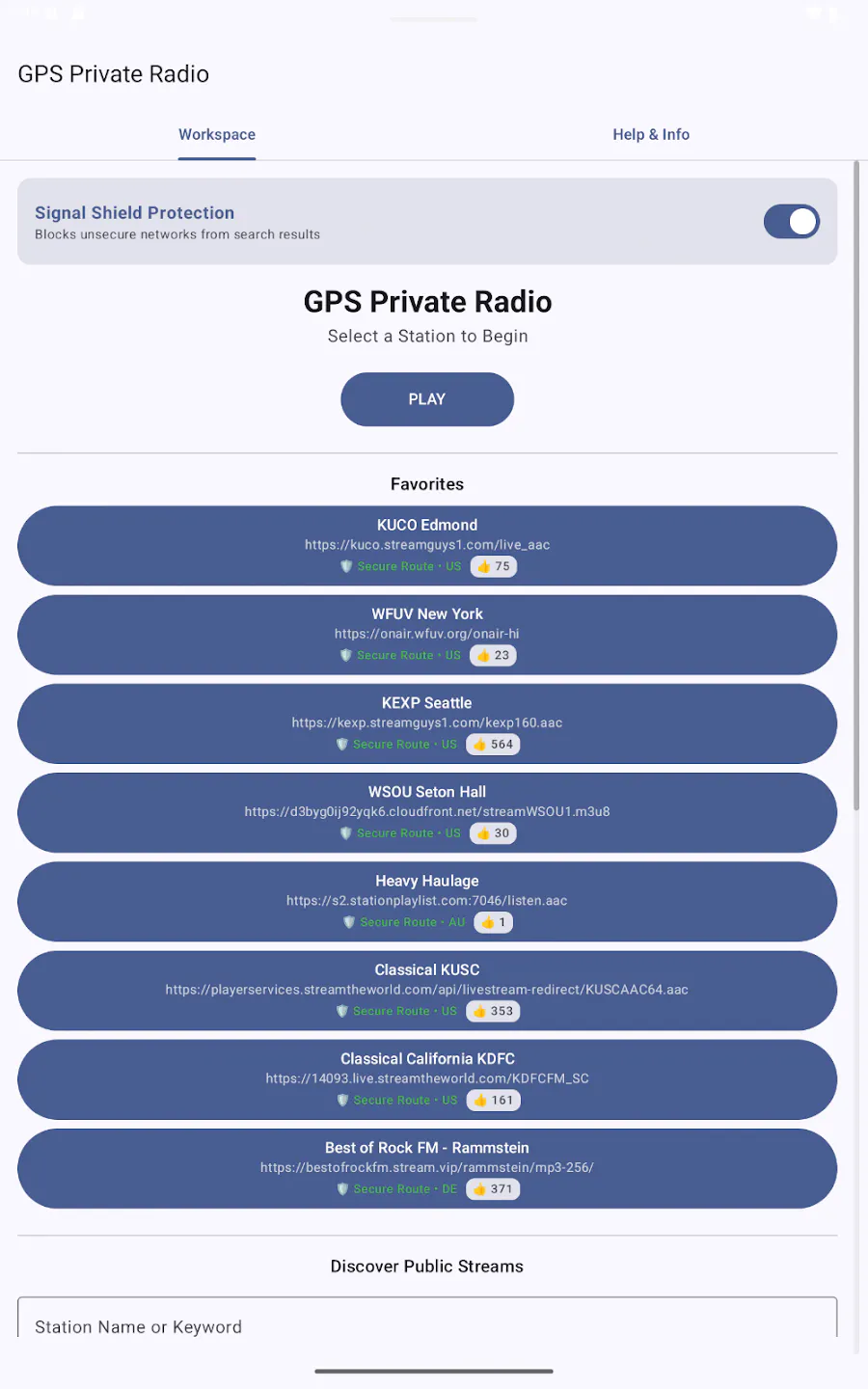
Task: Choose Classical California KDFC
Action: click(x=427, y=1079)
